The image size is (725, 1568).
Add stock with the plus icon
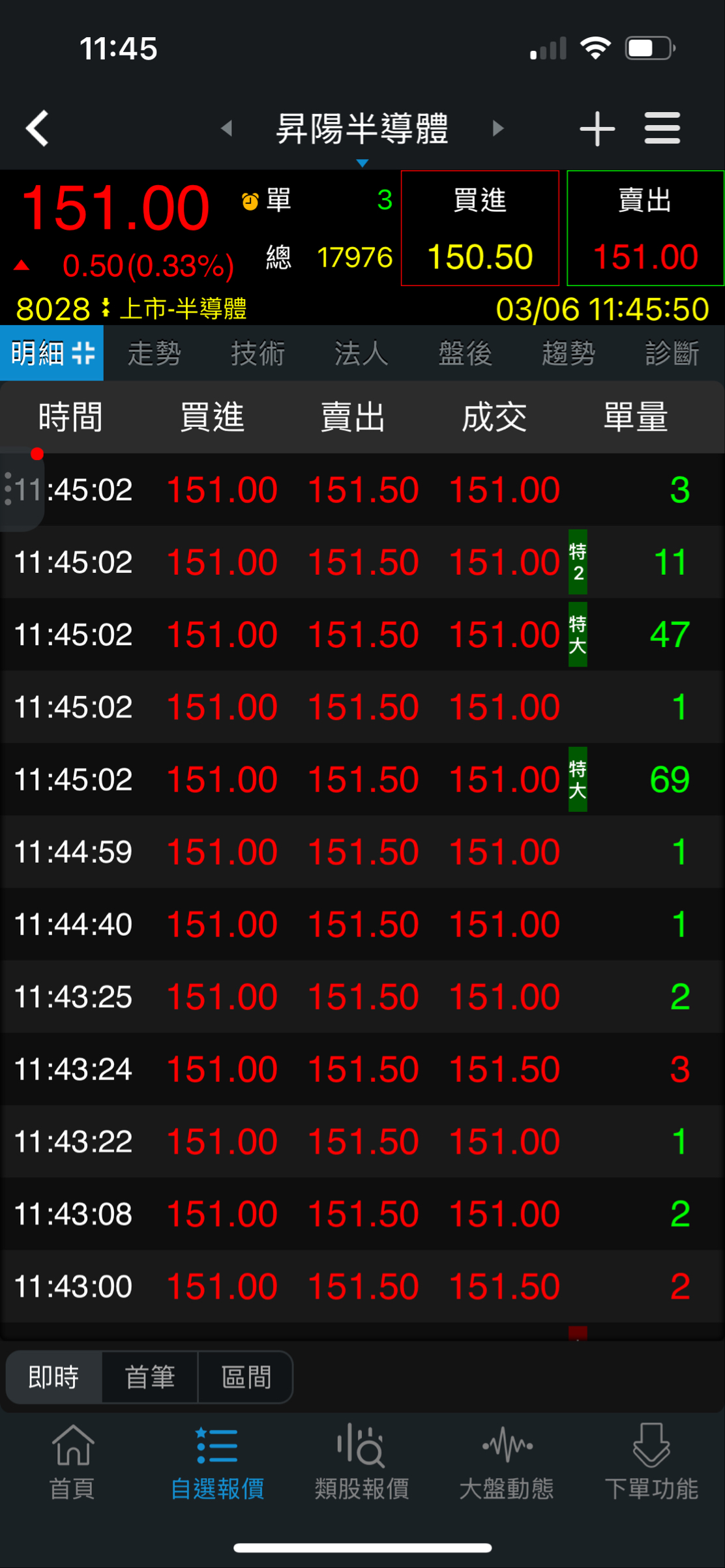597,128
